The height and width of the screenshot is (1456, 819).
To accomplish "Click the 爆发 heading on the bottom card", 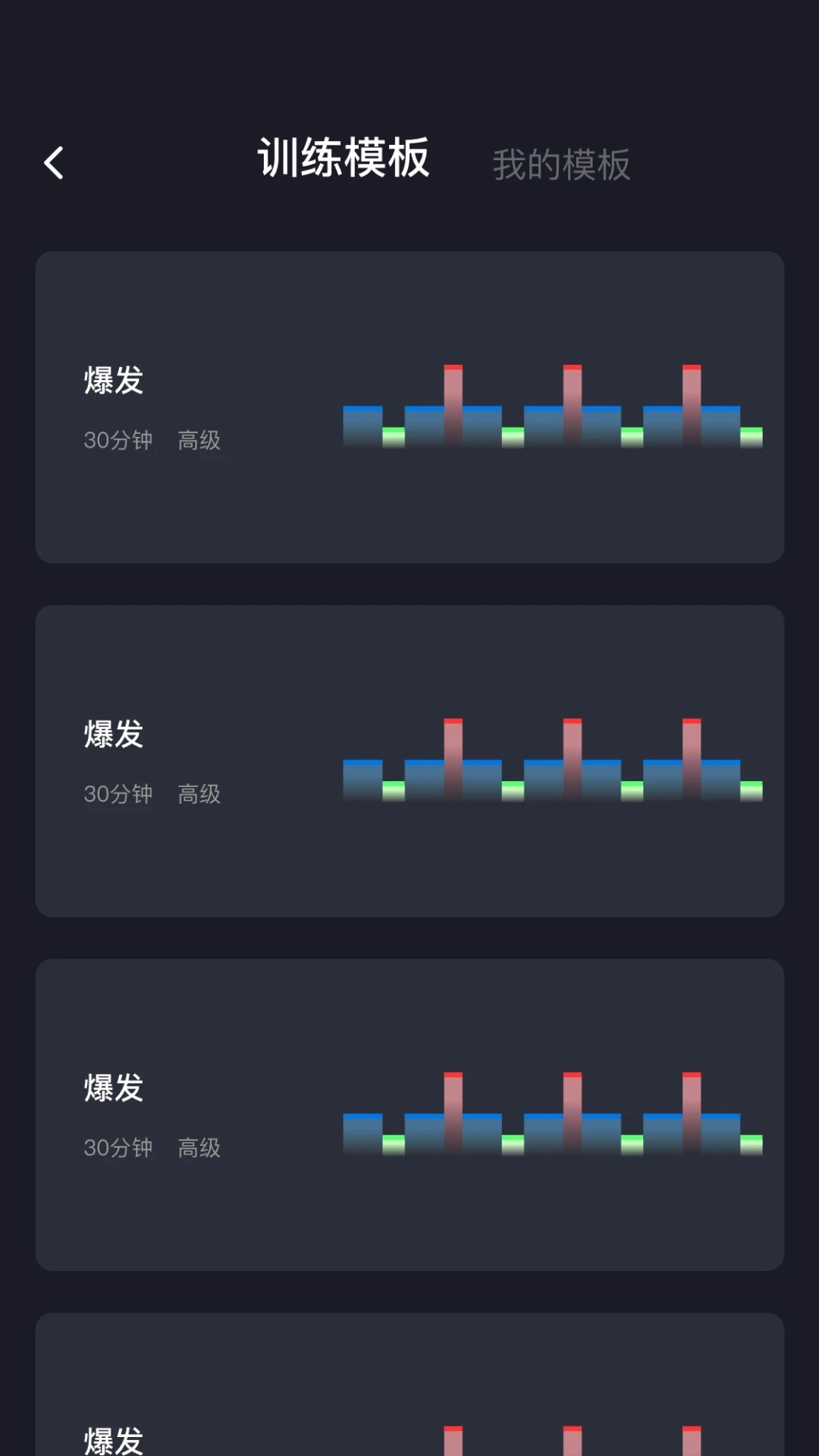I will click(114, 1440).
